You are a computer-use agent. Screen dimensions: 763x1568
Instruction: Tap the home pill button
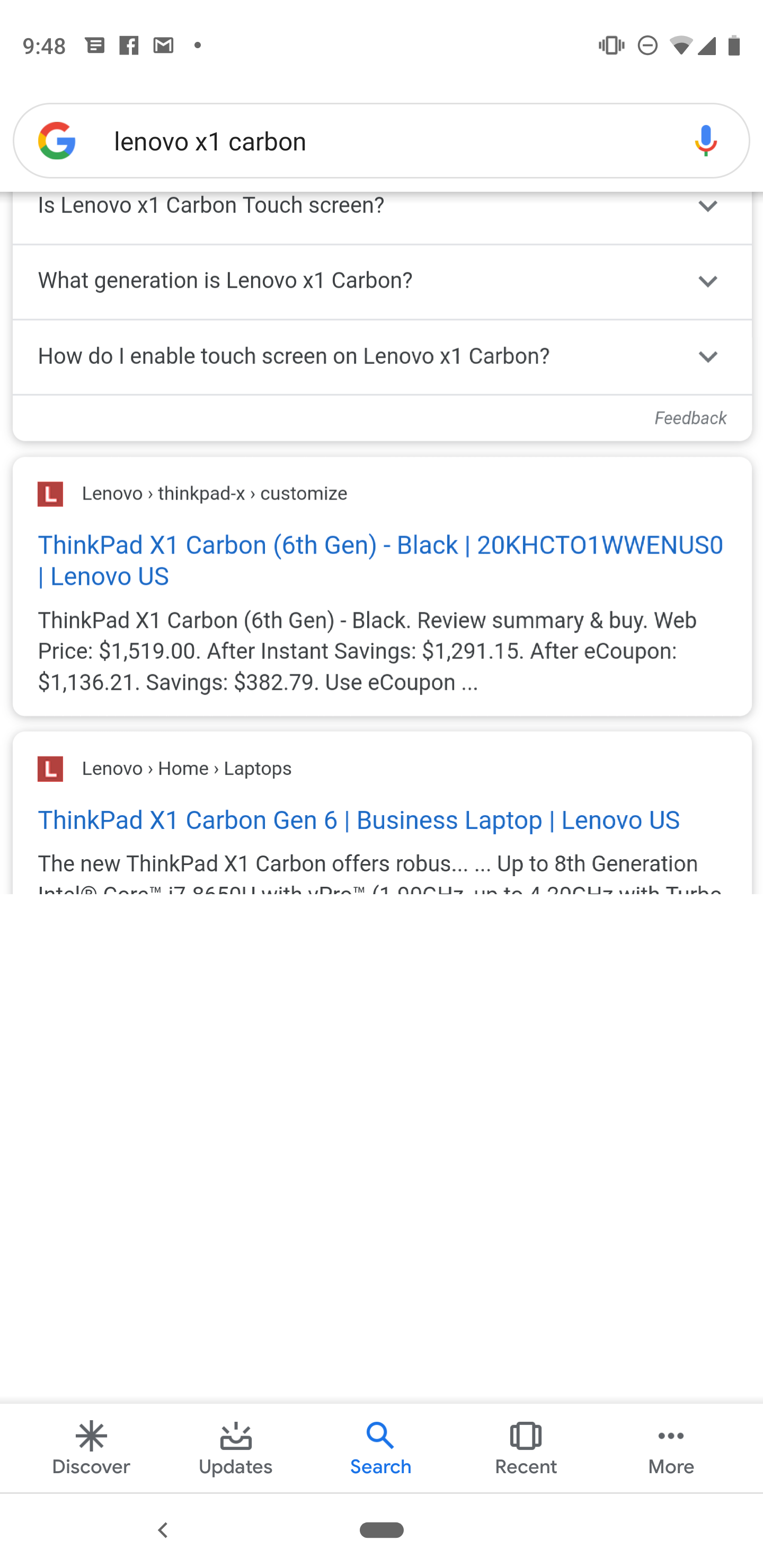pos(381,1530)
